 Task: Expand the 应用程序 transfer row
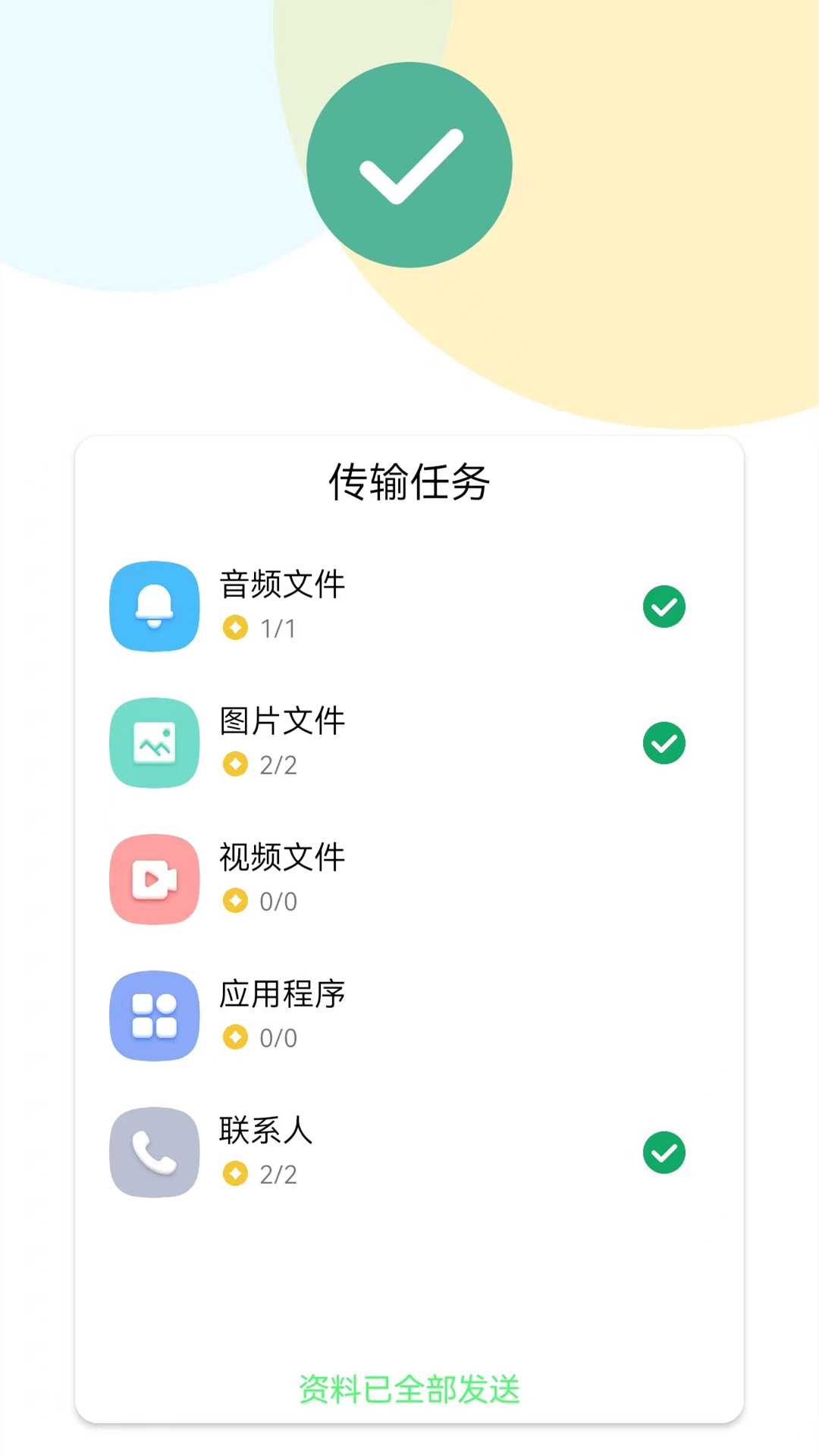click(409, 1016)
